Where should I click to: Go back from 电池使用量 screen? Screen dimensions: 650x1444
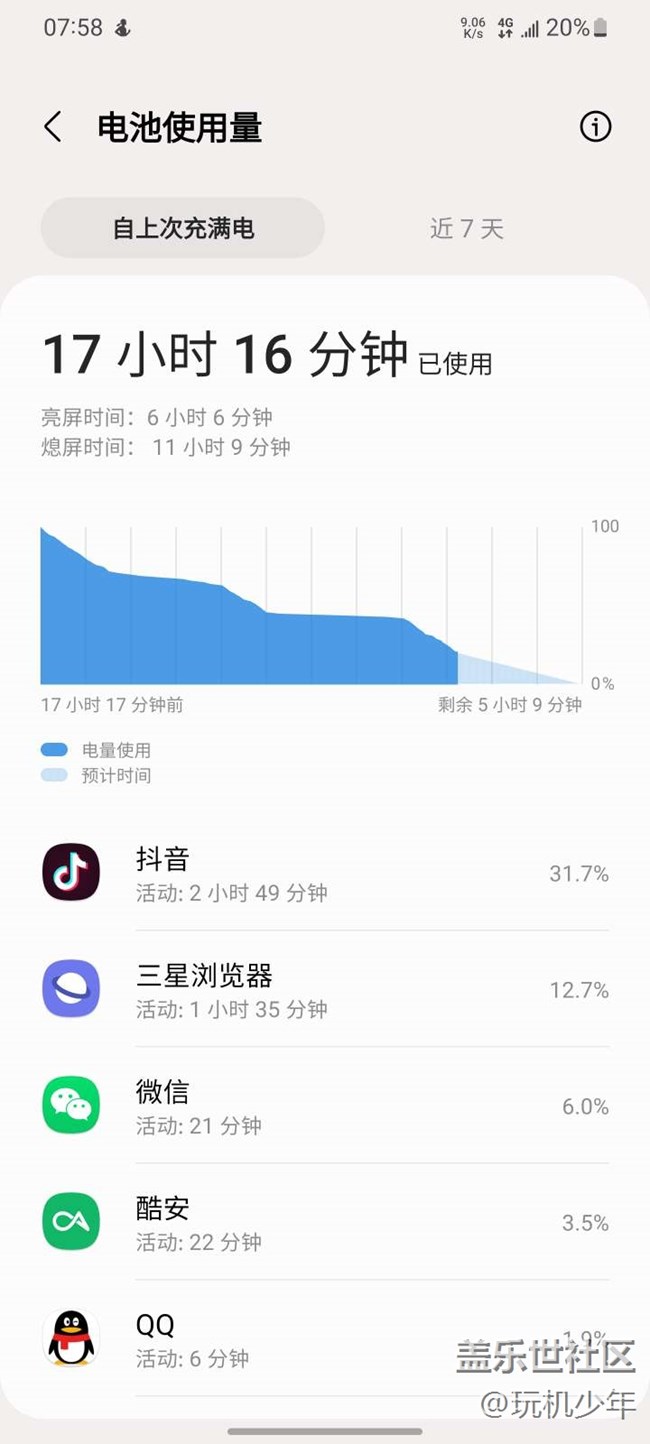(53, 127)
